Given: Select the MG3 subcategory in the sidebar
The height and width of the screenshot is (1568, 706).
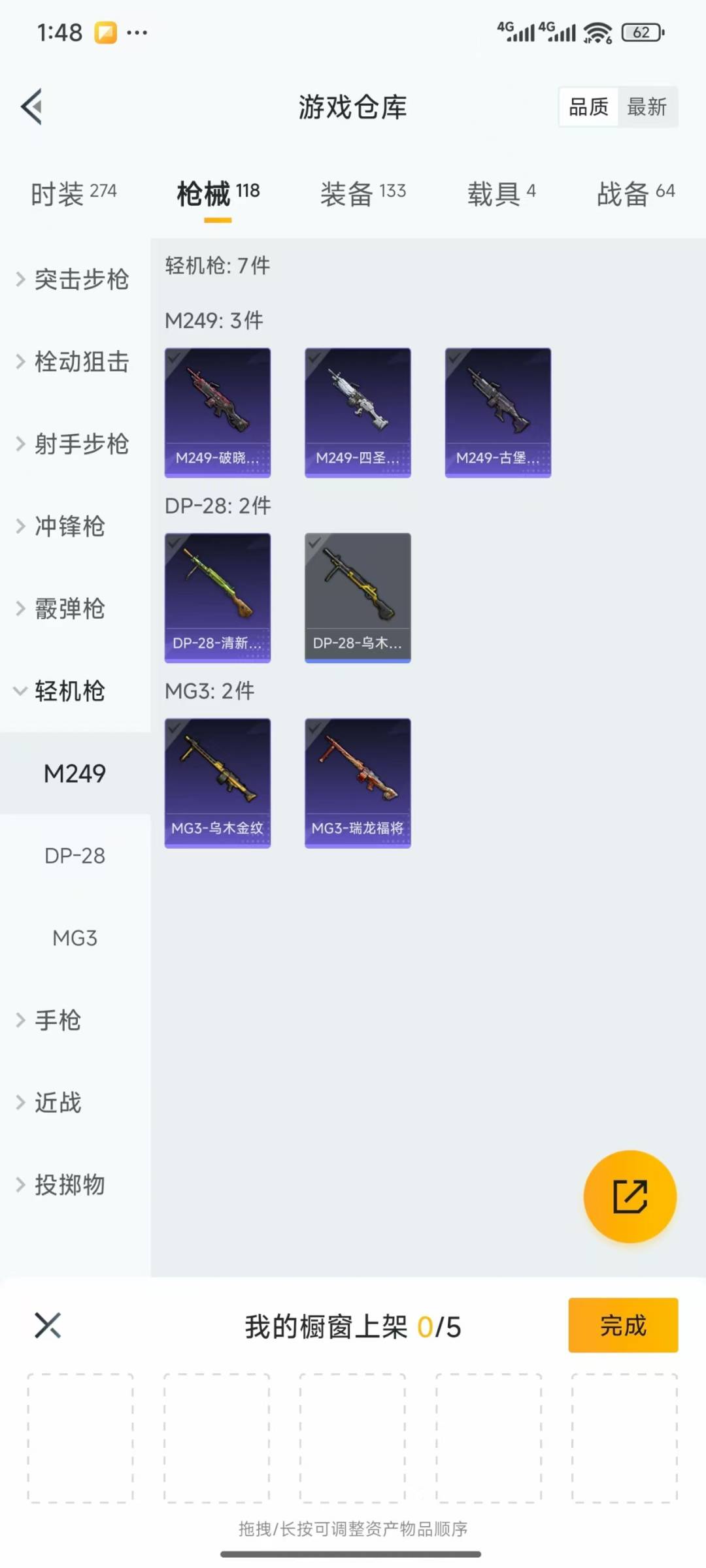Looking at the screenshot, I should click(75, 938).
